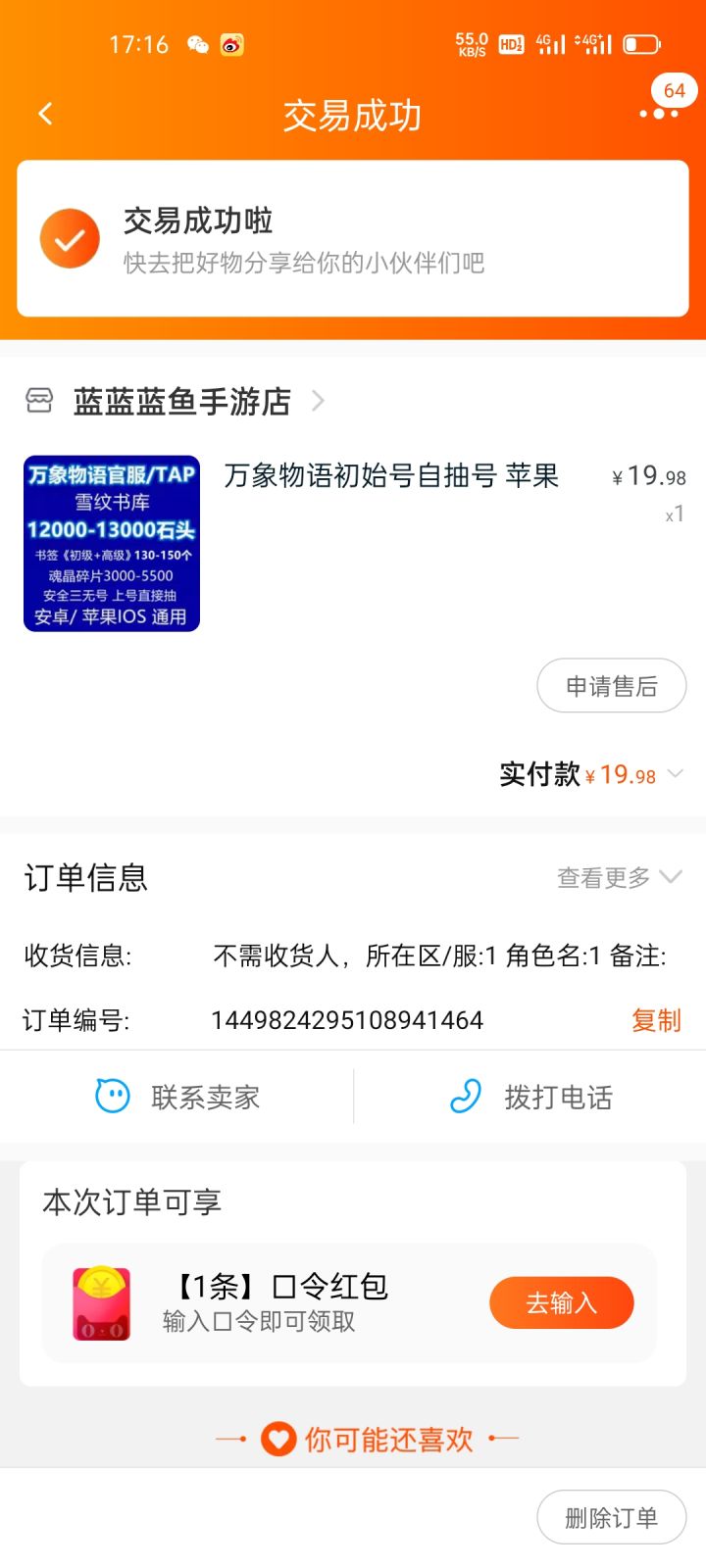This screenshot has width=706, height=1568.
Task: Select the 交易成功 title bar
Action: [x=353, y=116]
